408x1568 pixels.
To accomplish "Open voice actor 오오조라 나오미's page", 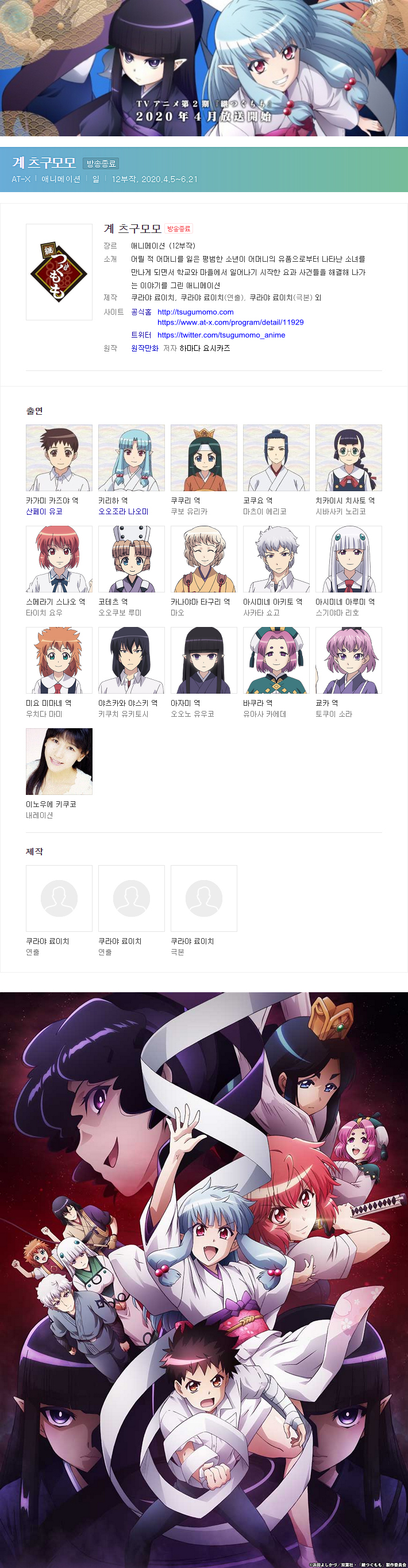I will (x=124, y=512).
